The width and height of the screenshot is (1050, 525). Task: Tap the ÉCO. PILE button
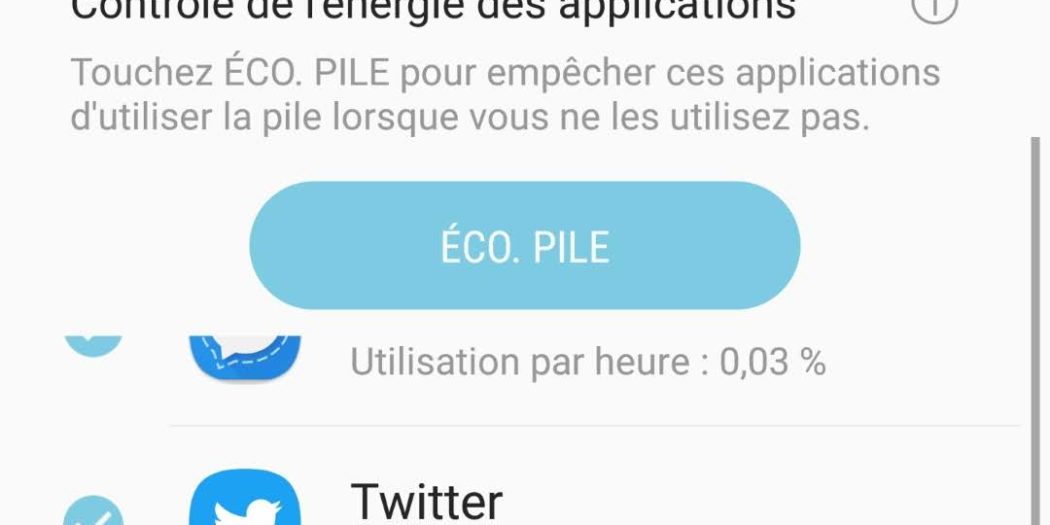tap(524, 246)
